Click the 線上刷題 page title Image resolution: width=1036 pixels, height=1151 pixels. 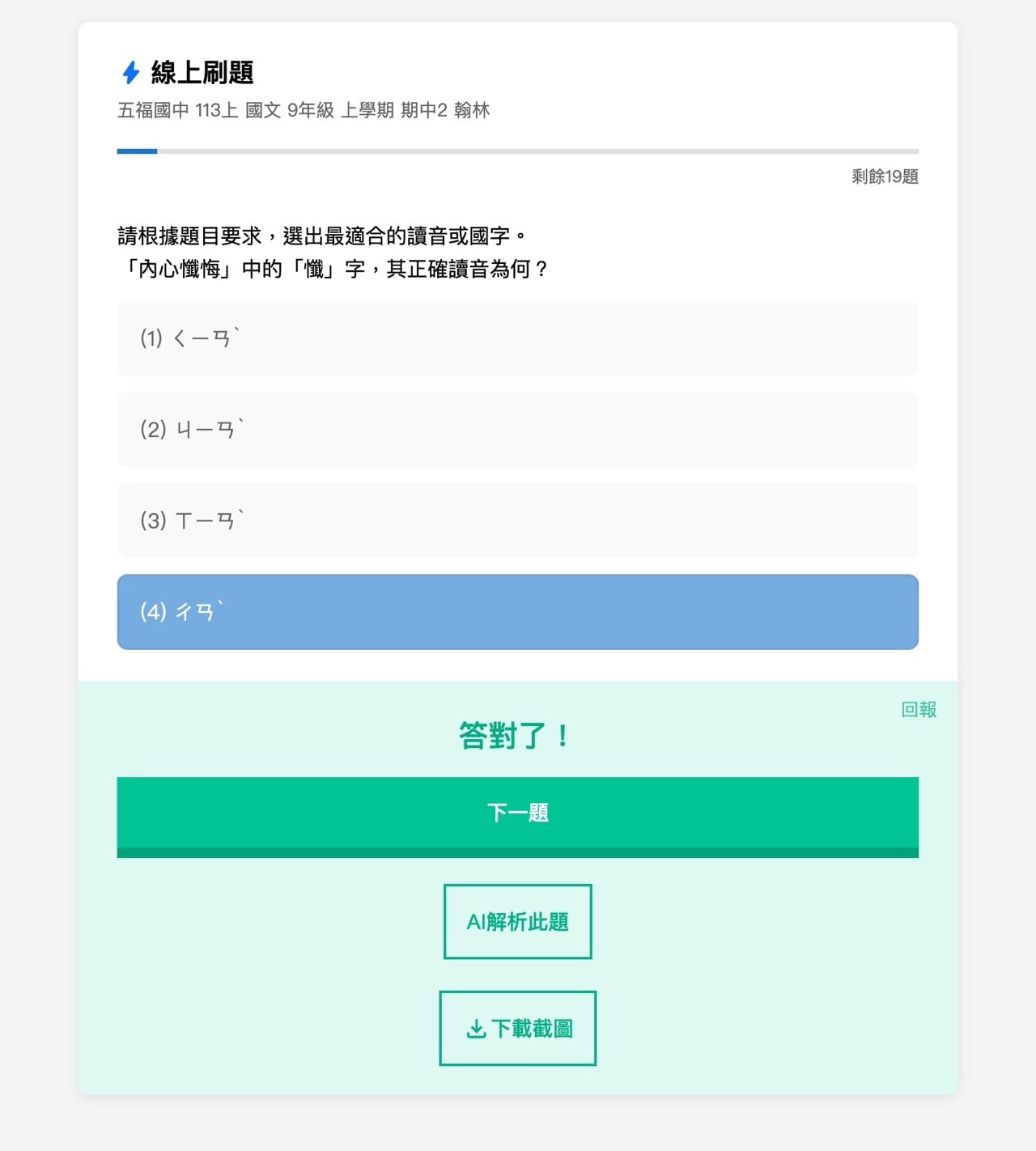tap(202, 73)
